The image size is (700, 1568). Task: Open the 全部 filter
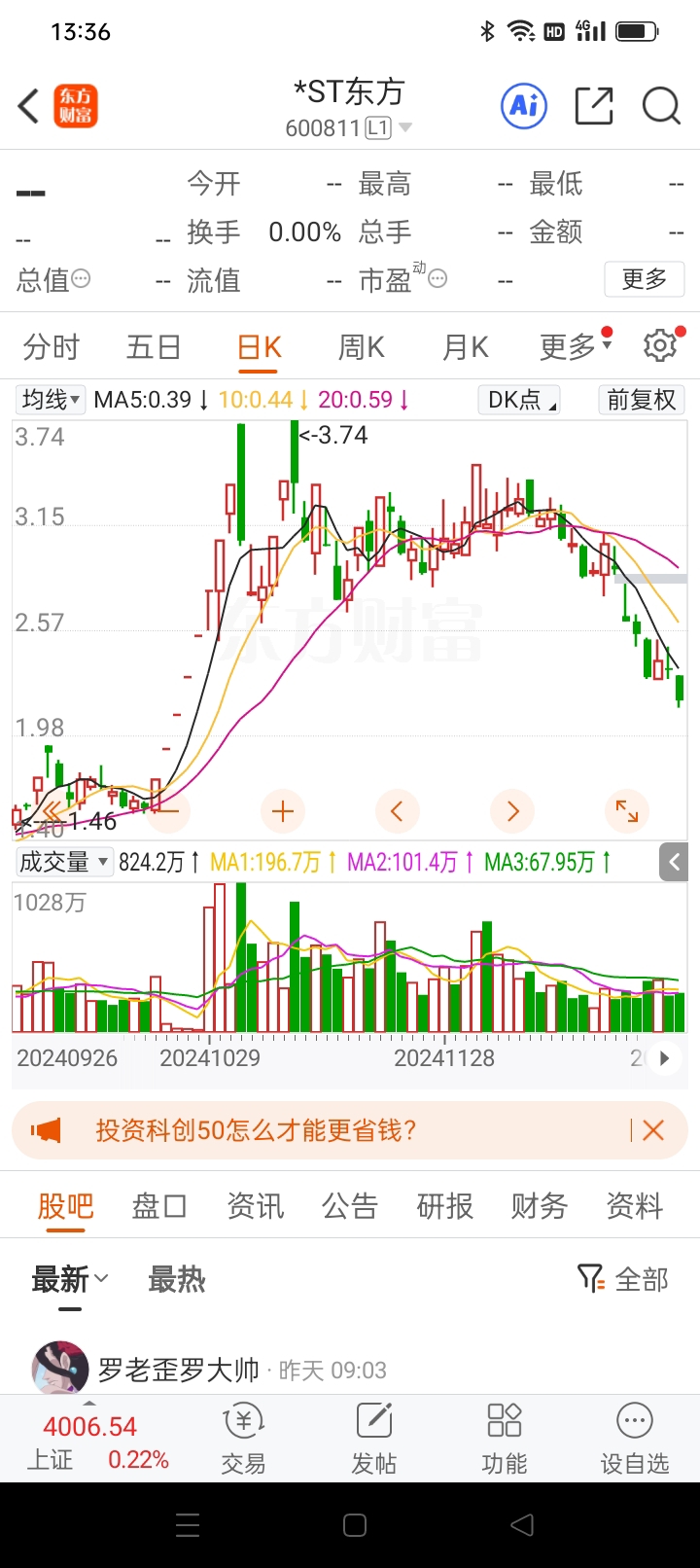click(x=623, y=1279)
